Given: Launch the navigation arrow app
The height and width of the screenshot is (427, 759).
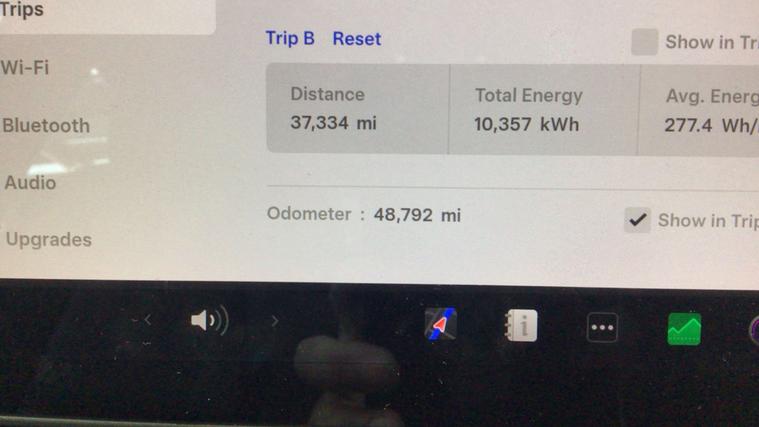Looking at the screenshot, I should point(441,325).
